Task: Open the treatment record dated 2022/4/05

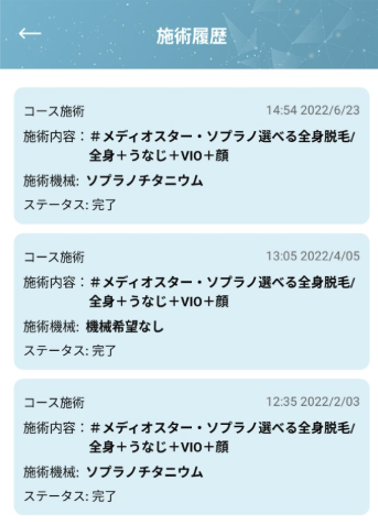Action: point(192,302)
